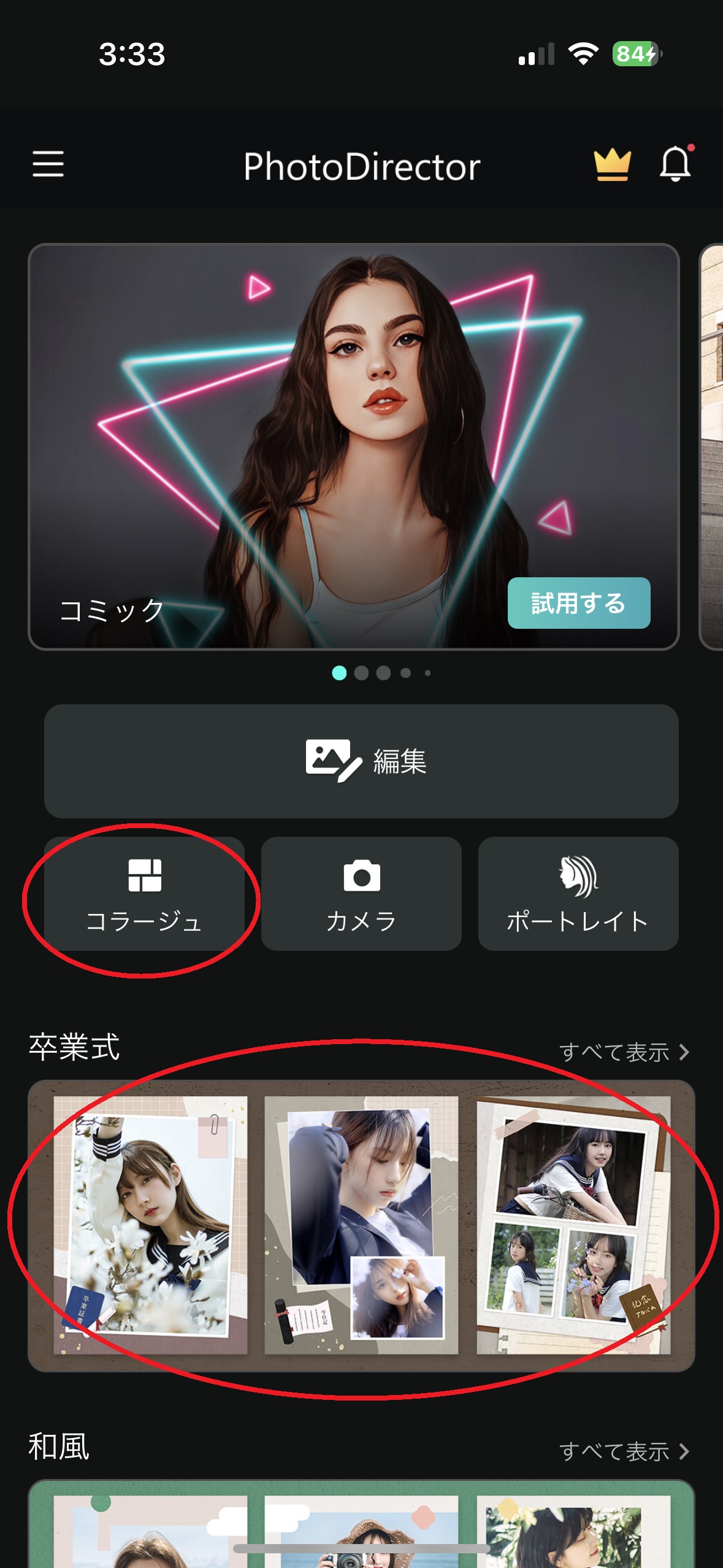Launch the カメラ tool
Screen dimensions: 723x1568
pyautogui.click(x=361, y=894)
